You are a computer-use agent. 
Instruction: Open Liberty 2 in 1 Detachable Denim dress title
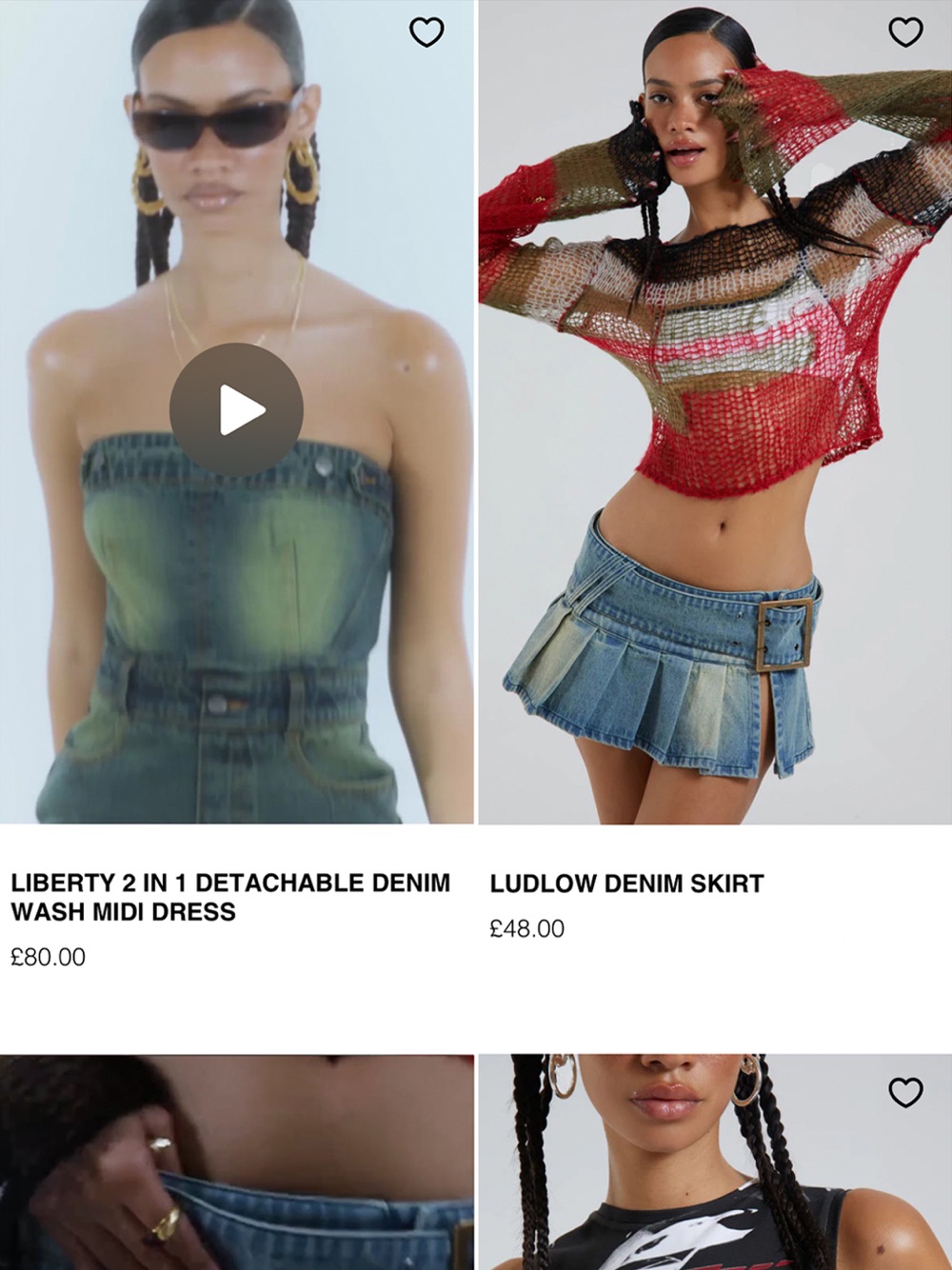tap(229, 897)
